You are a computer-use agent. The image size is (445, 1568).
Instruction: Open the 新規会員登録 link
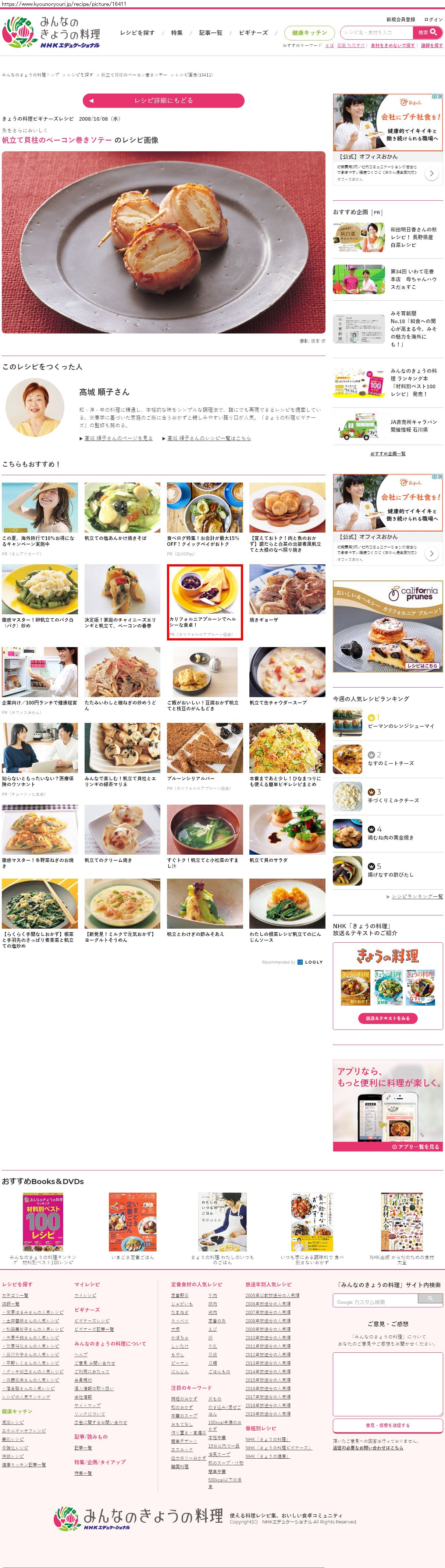400,20
